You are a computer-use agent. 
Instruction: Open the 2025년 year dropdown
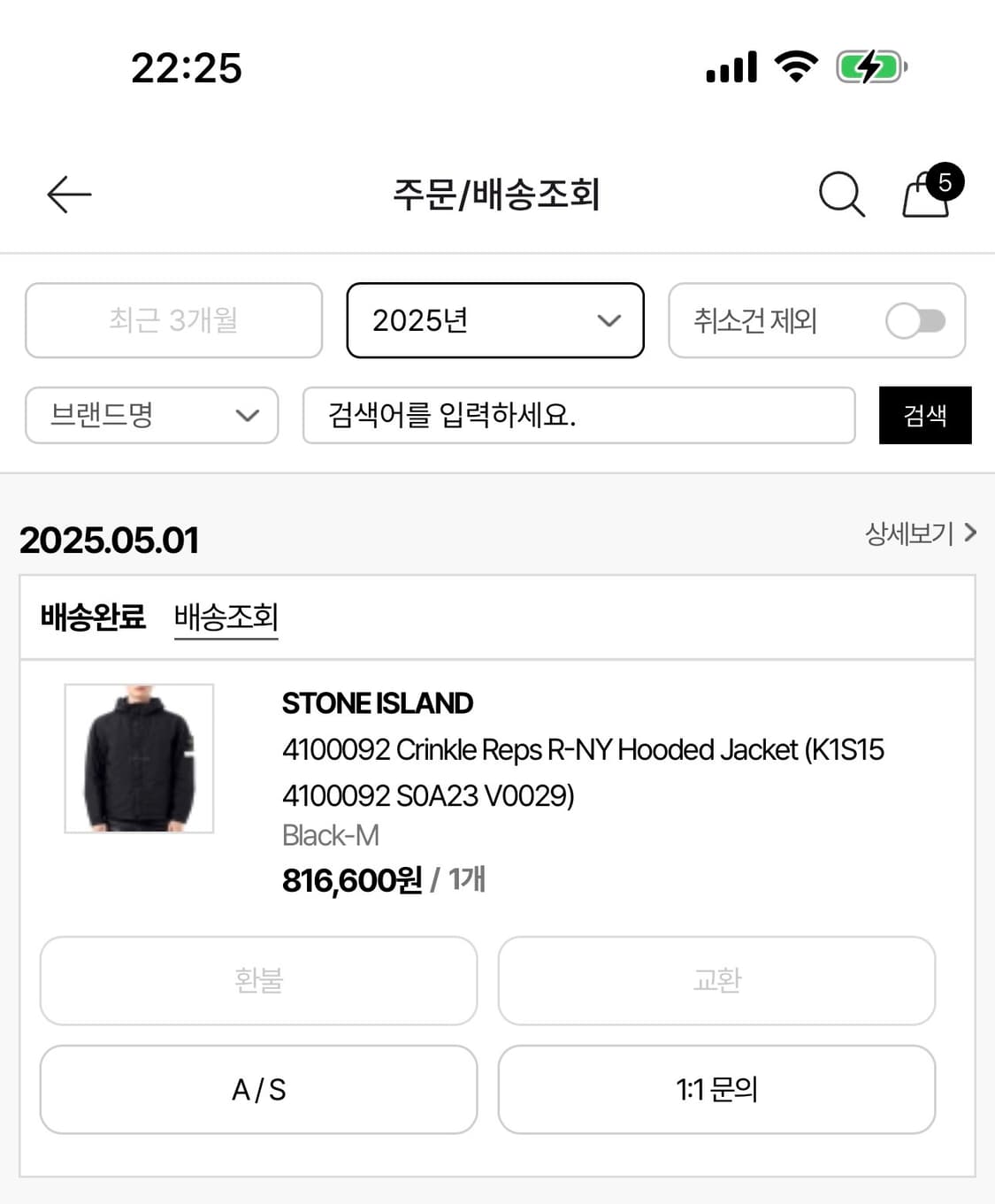(x=494, y=320)
